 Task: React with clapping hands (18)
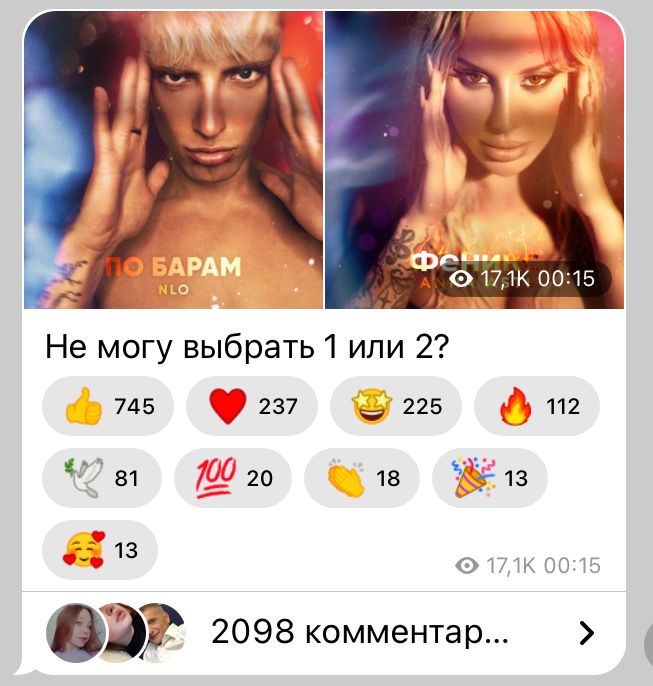[361, 478]
